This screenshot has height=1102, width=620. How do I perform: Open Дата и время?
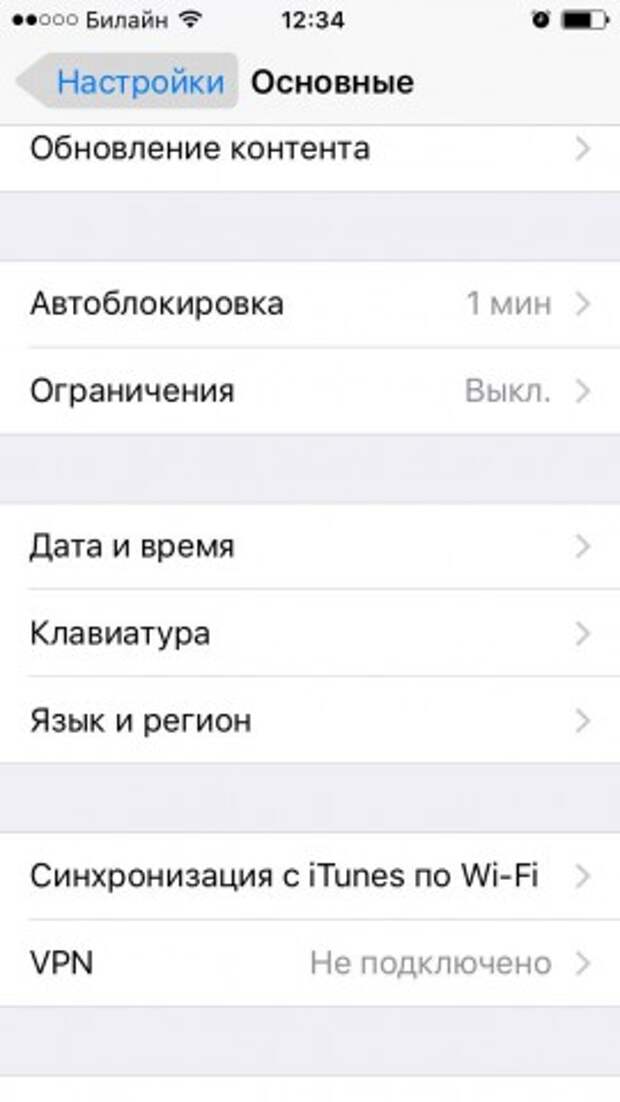pos(310,547)
